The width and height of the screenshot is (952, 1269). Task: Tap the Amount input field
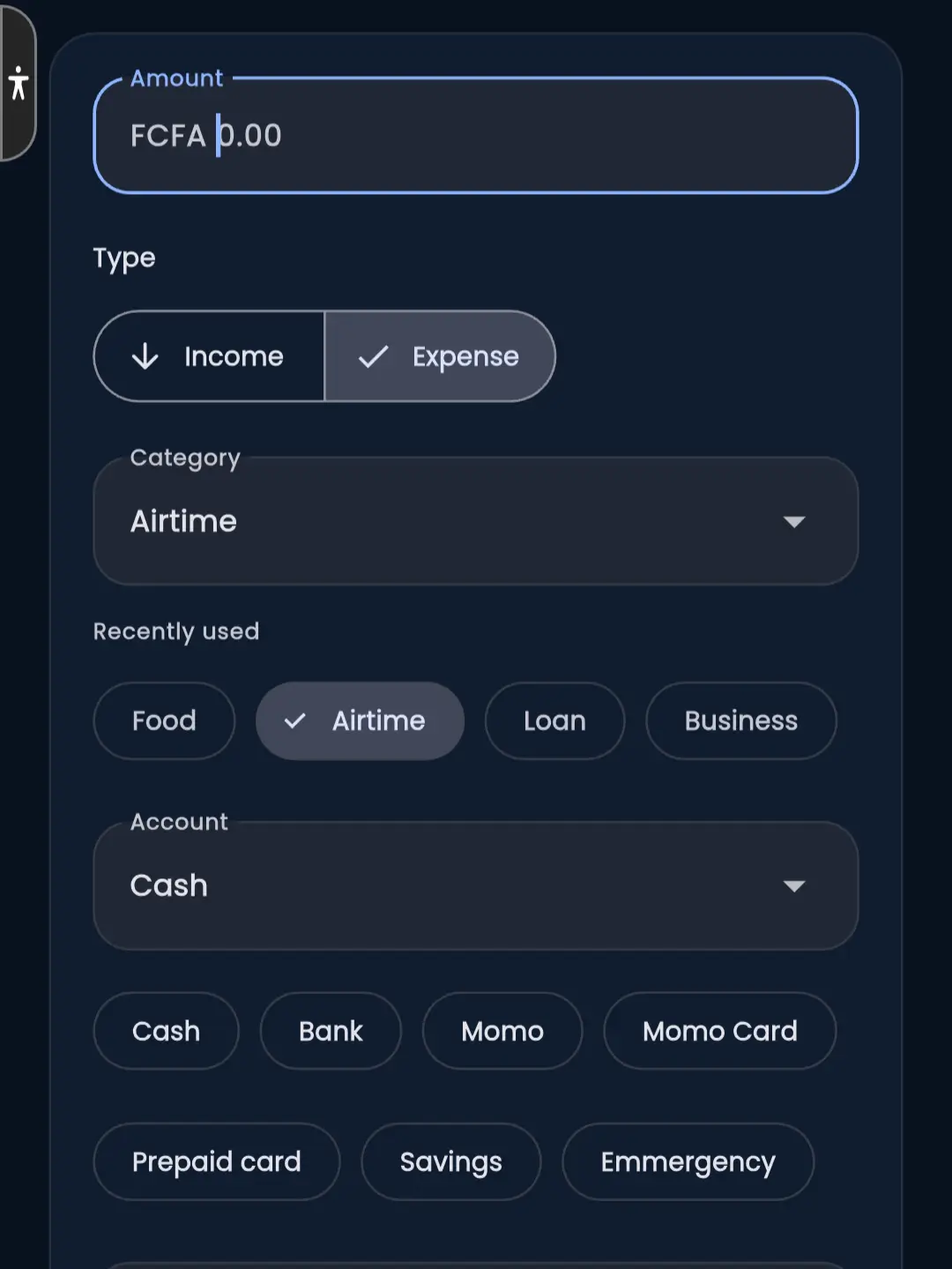pos(475,135)
